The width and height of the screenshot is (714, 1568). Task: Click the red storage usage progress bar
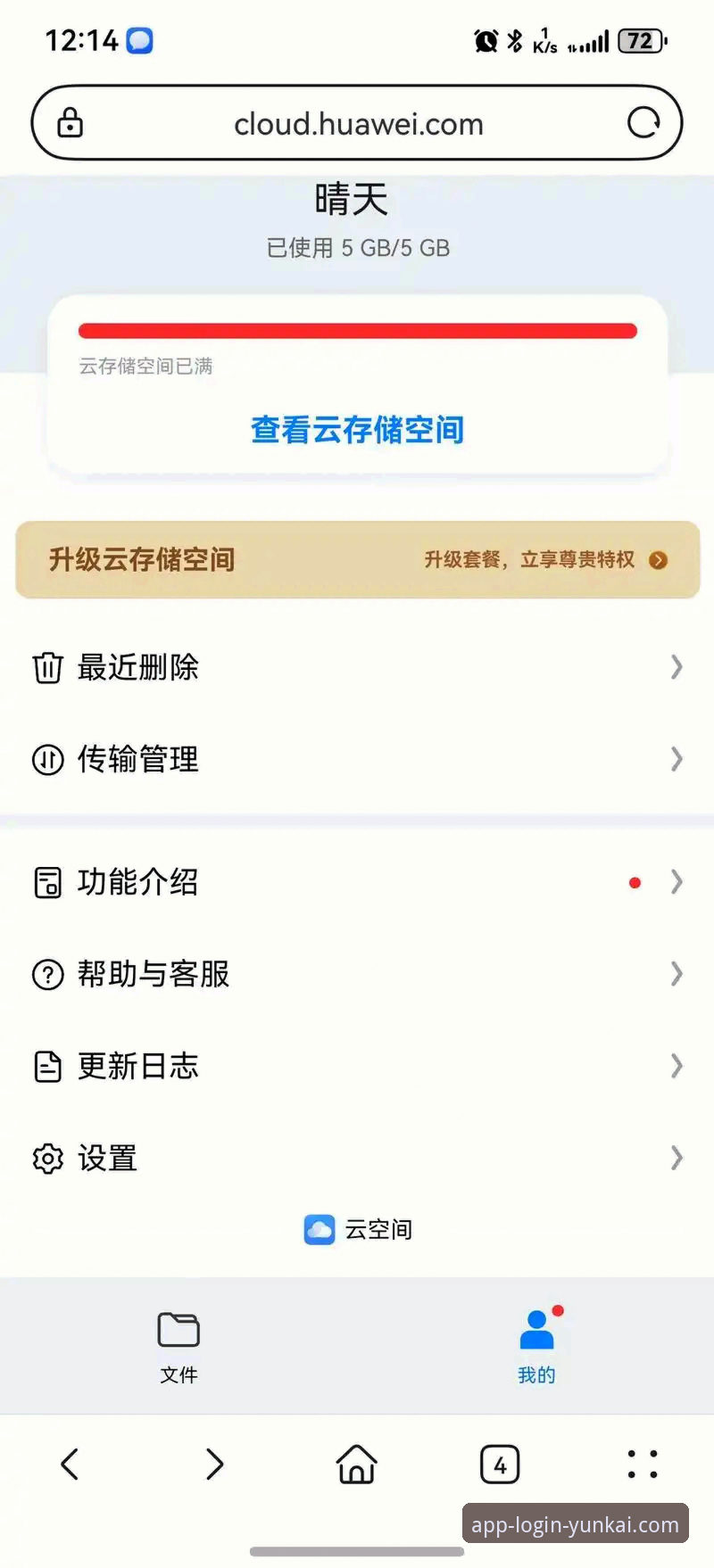(357, 330)
